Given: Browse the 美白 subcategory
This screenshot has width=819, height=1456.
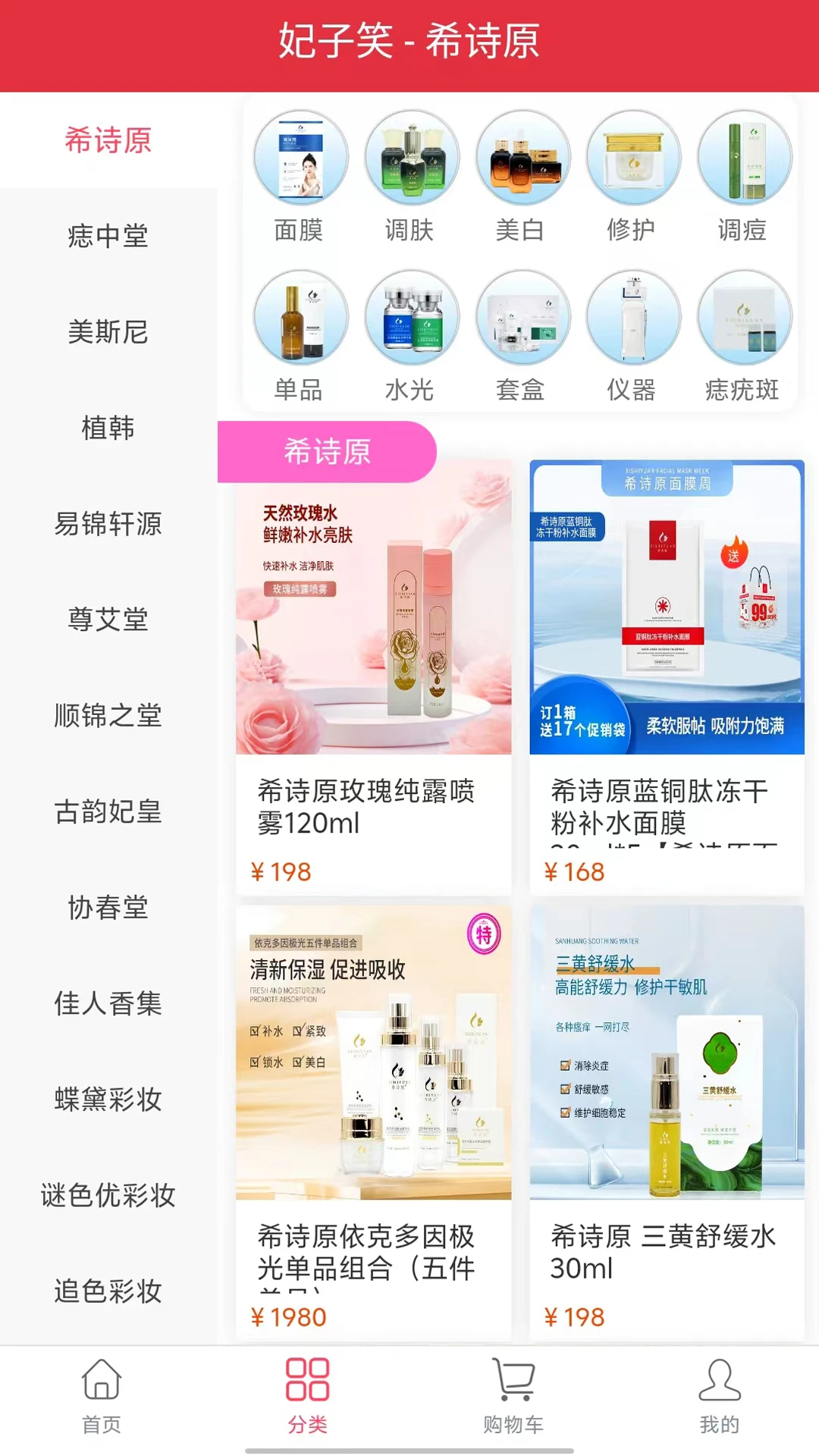Looking at the screenshot, I should point(522,178).
